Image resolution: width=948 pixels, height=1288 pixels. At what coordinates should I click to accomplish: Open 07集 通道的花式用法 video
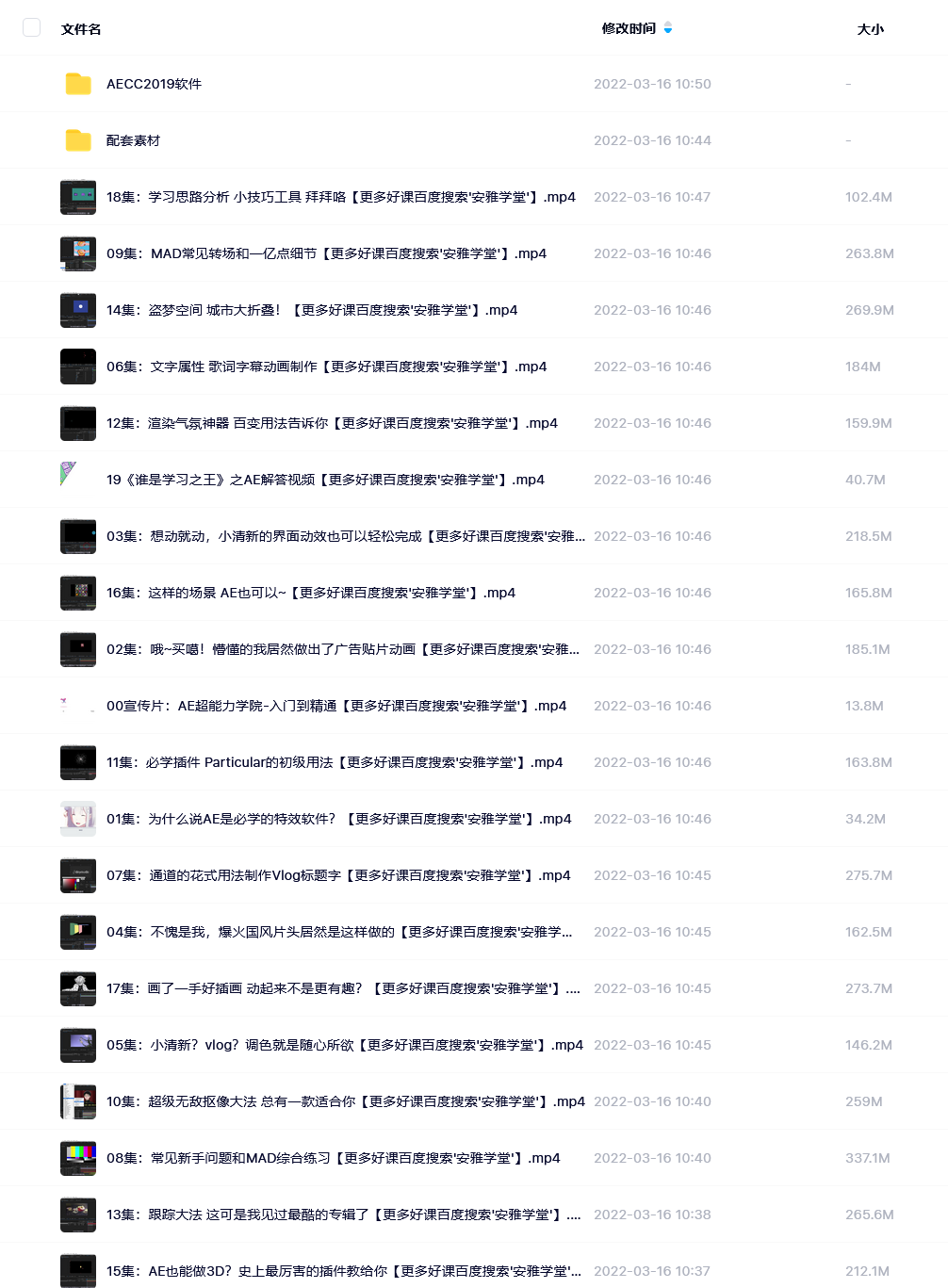(x=337, y=875)
